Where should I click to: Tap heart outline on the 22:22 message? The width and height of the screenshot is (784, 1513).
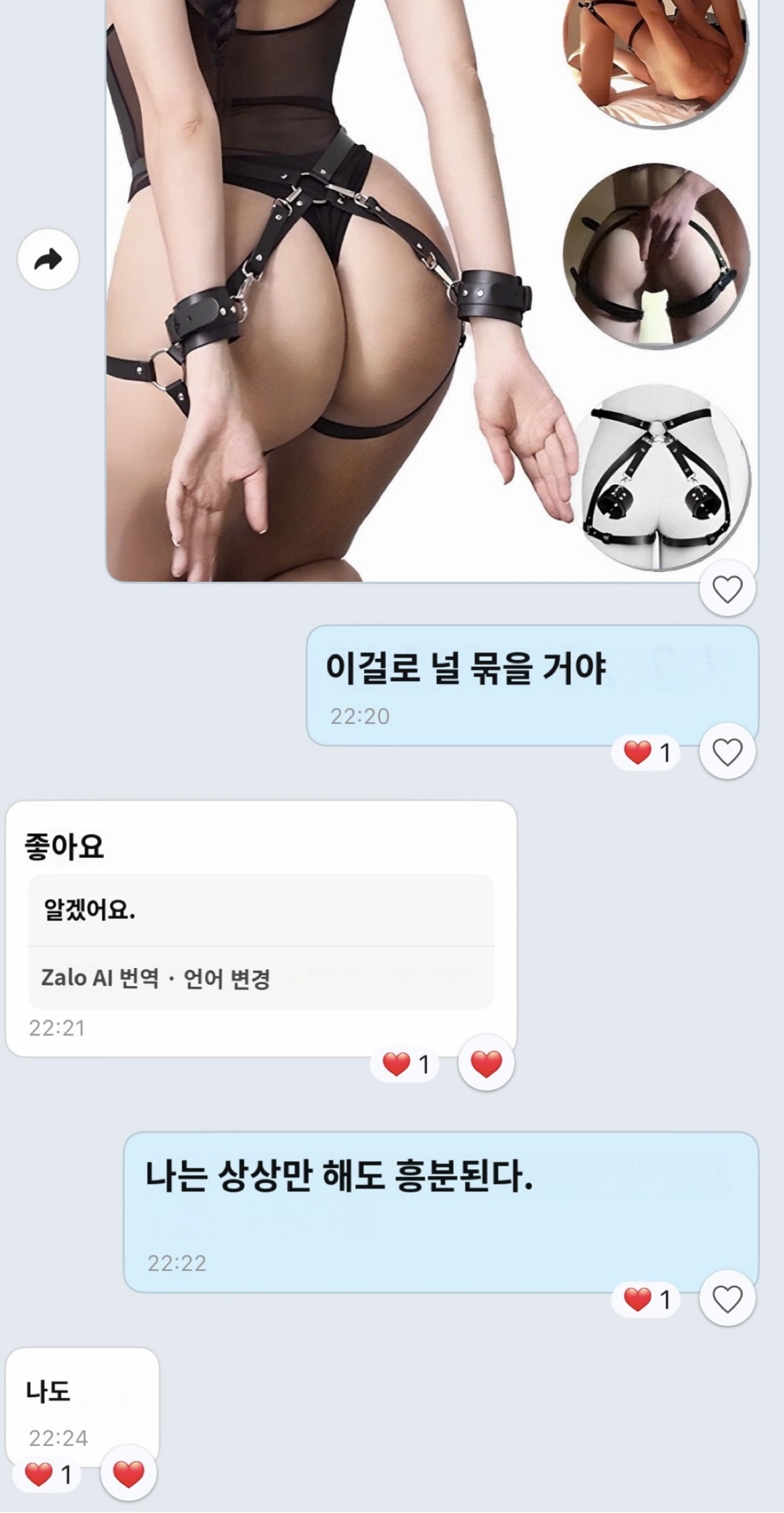727,1299
